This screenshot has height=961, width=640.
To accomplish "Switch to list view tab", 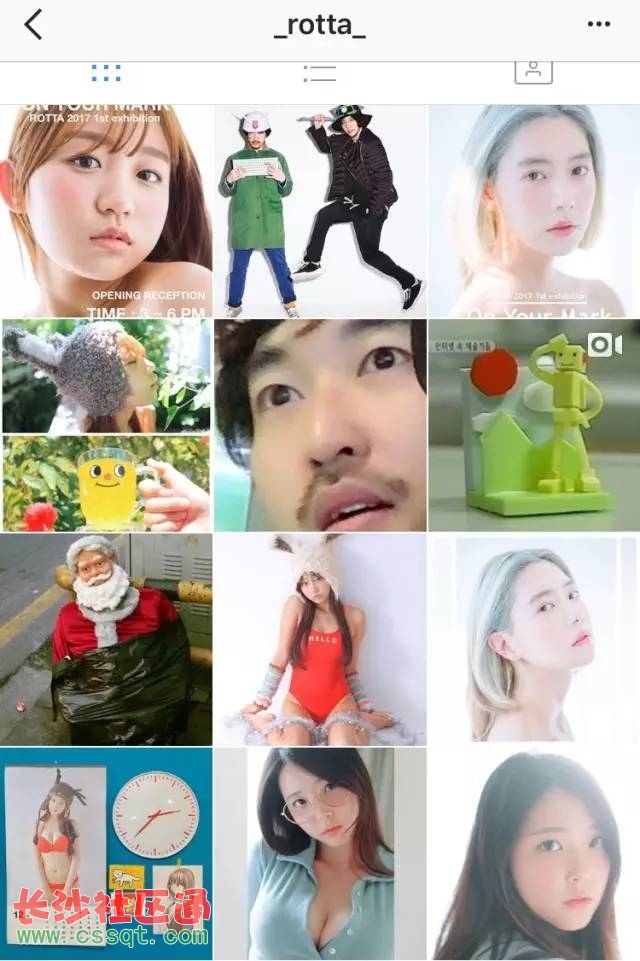I will click(x=319, y=73).
